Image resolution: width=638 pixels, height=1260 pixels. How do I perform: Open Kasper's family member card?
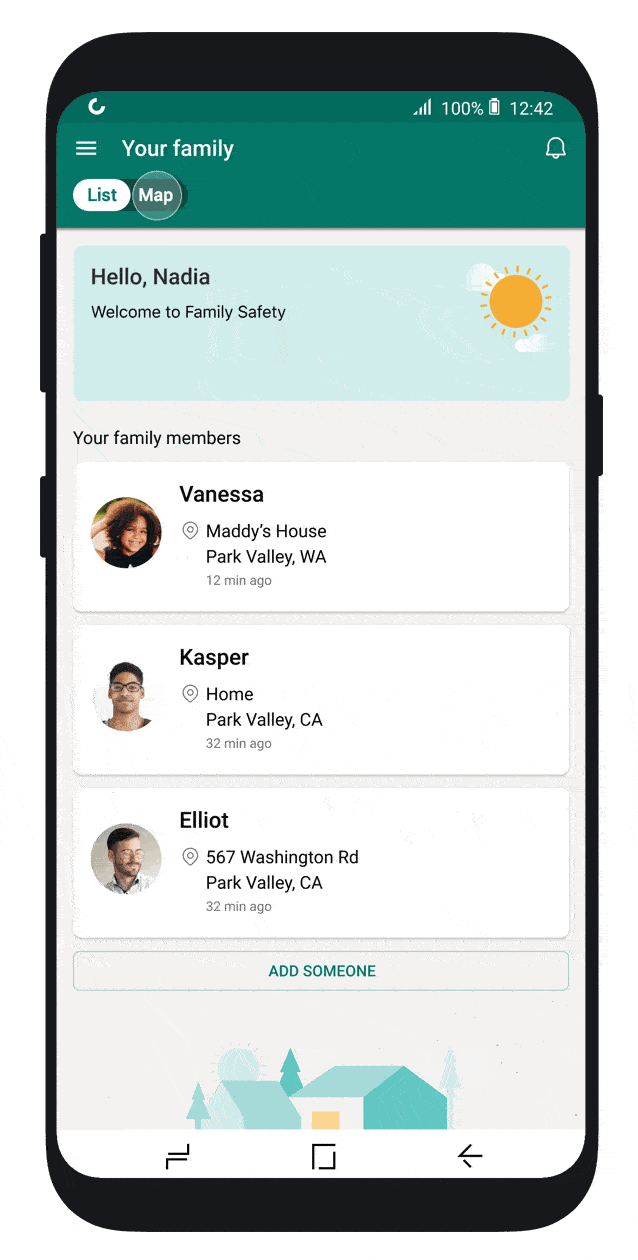click(x=321, y=699)
